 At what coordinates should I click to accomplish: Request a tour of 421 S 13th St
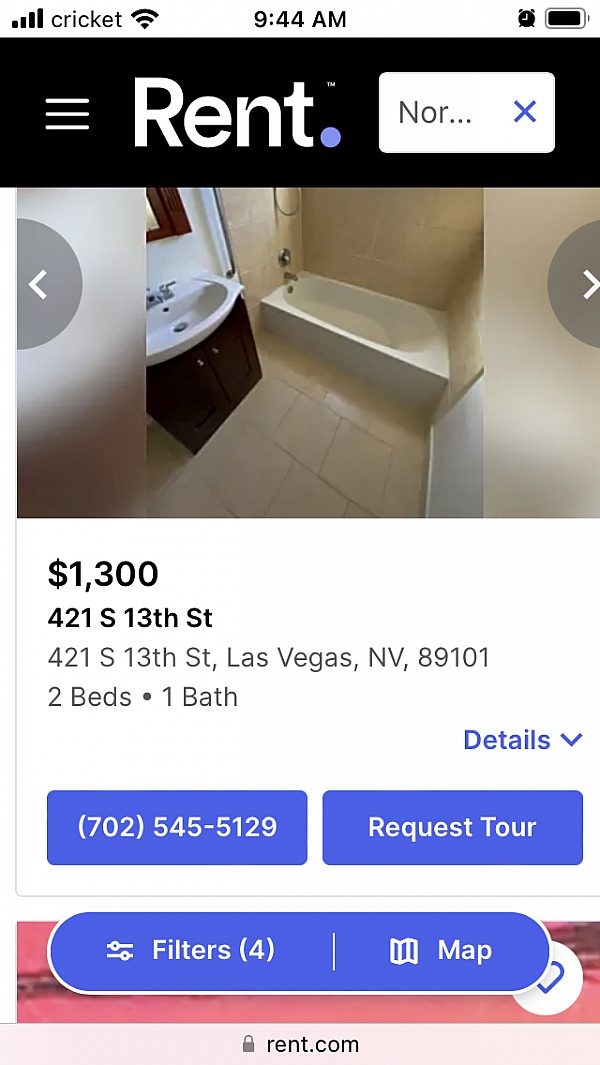click(452, 827)
